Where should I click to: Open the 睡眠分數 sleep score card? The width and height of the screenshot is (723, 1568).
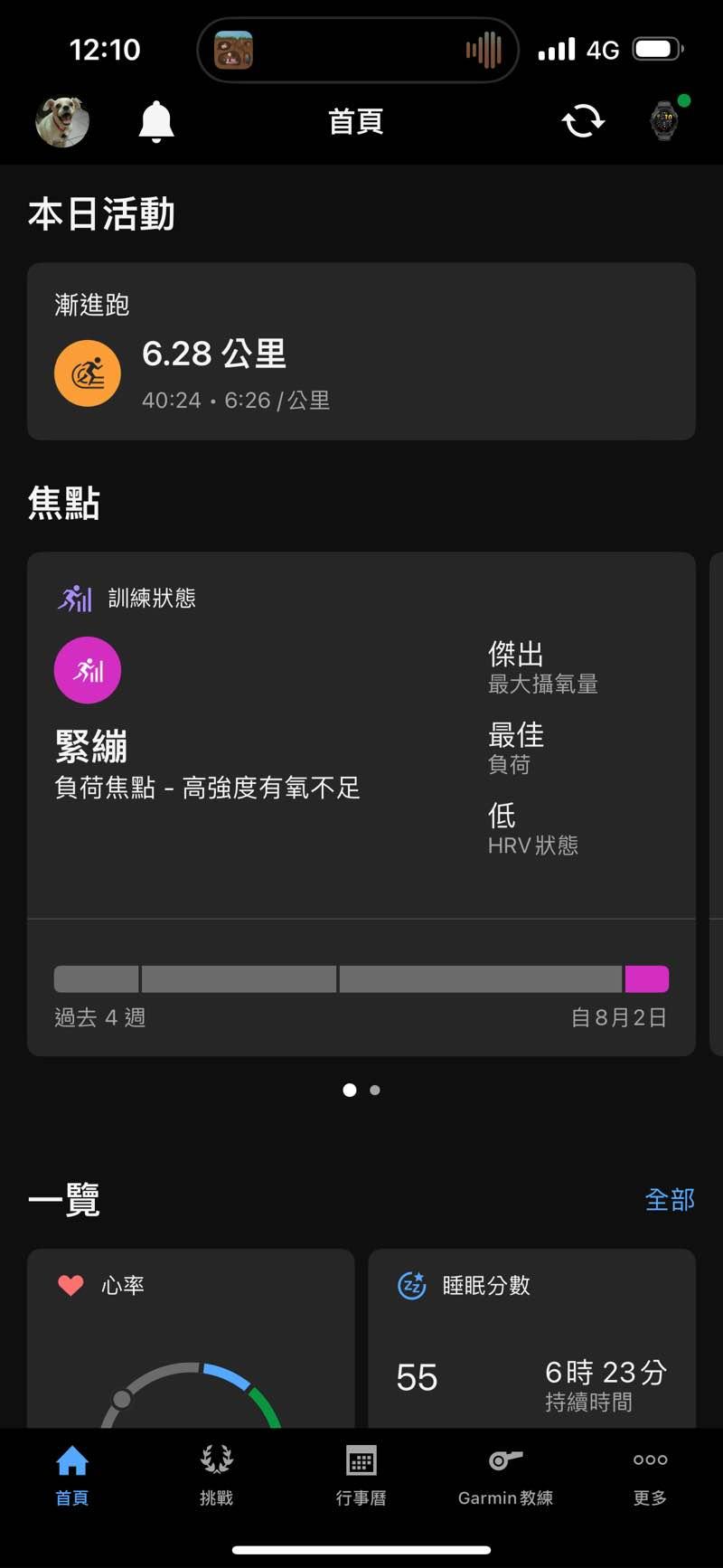pos(531,1338)
